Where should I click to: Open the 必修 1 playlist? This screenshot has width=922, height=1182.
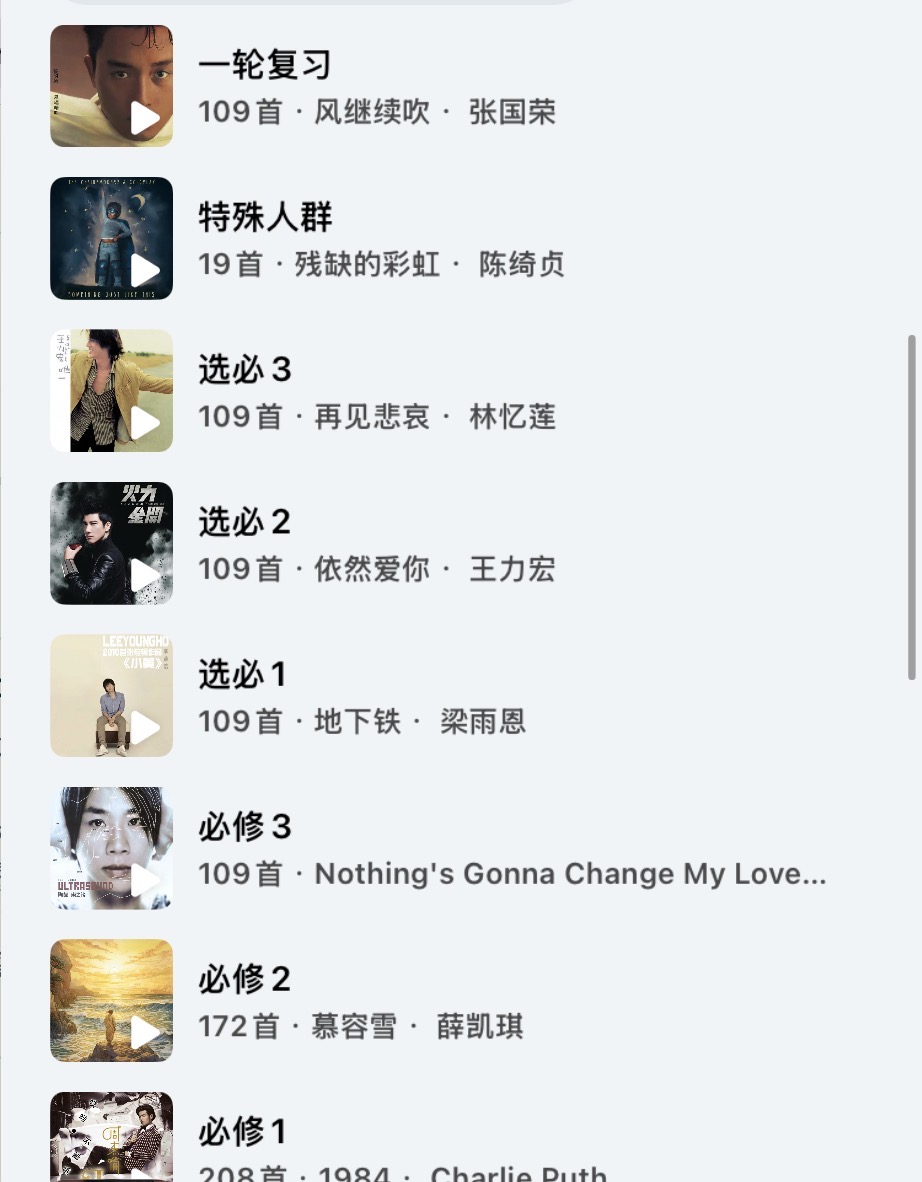(243, 1132)
